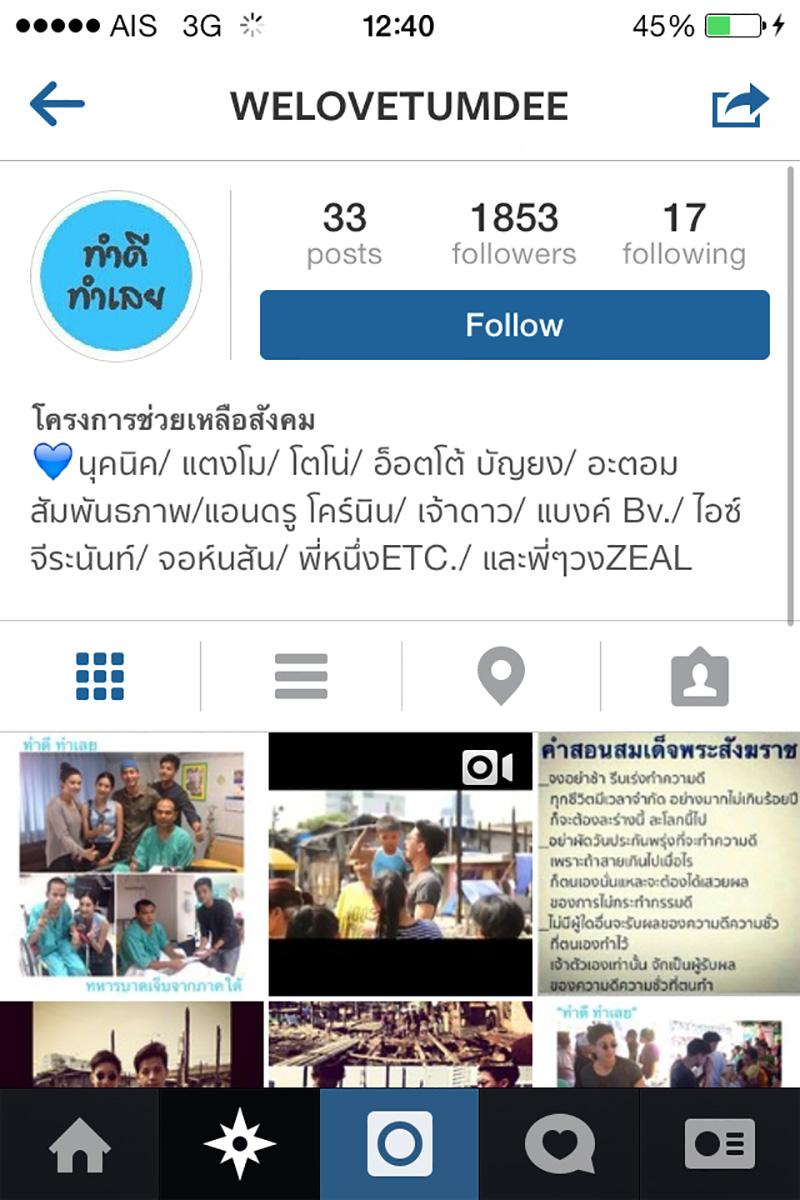View the round blue profile picture

tap(116, 276)
